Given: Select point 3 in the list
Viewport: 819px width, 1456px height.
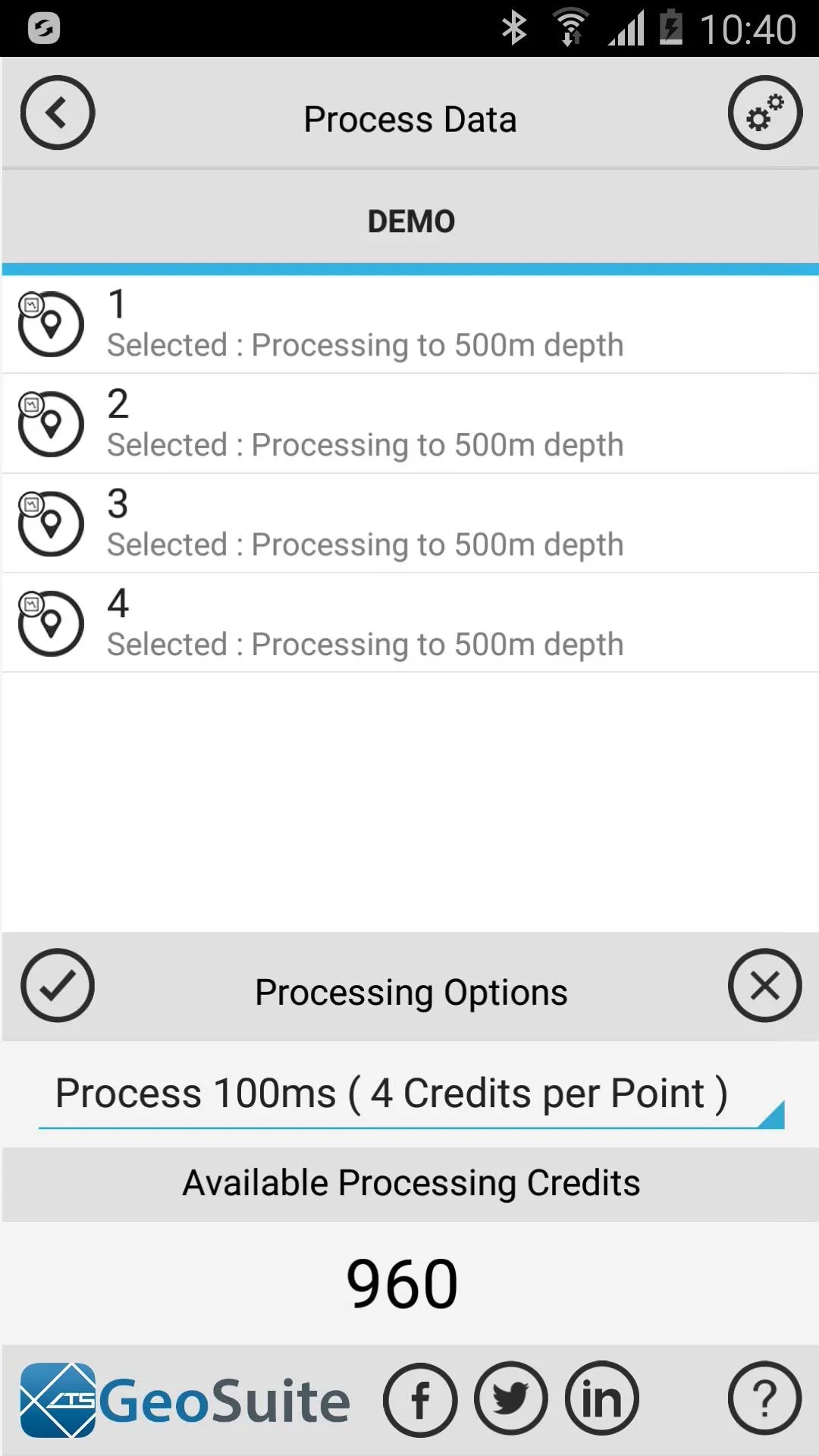Looking at the screenshot, I should 409,523.
